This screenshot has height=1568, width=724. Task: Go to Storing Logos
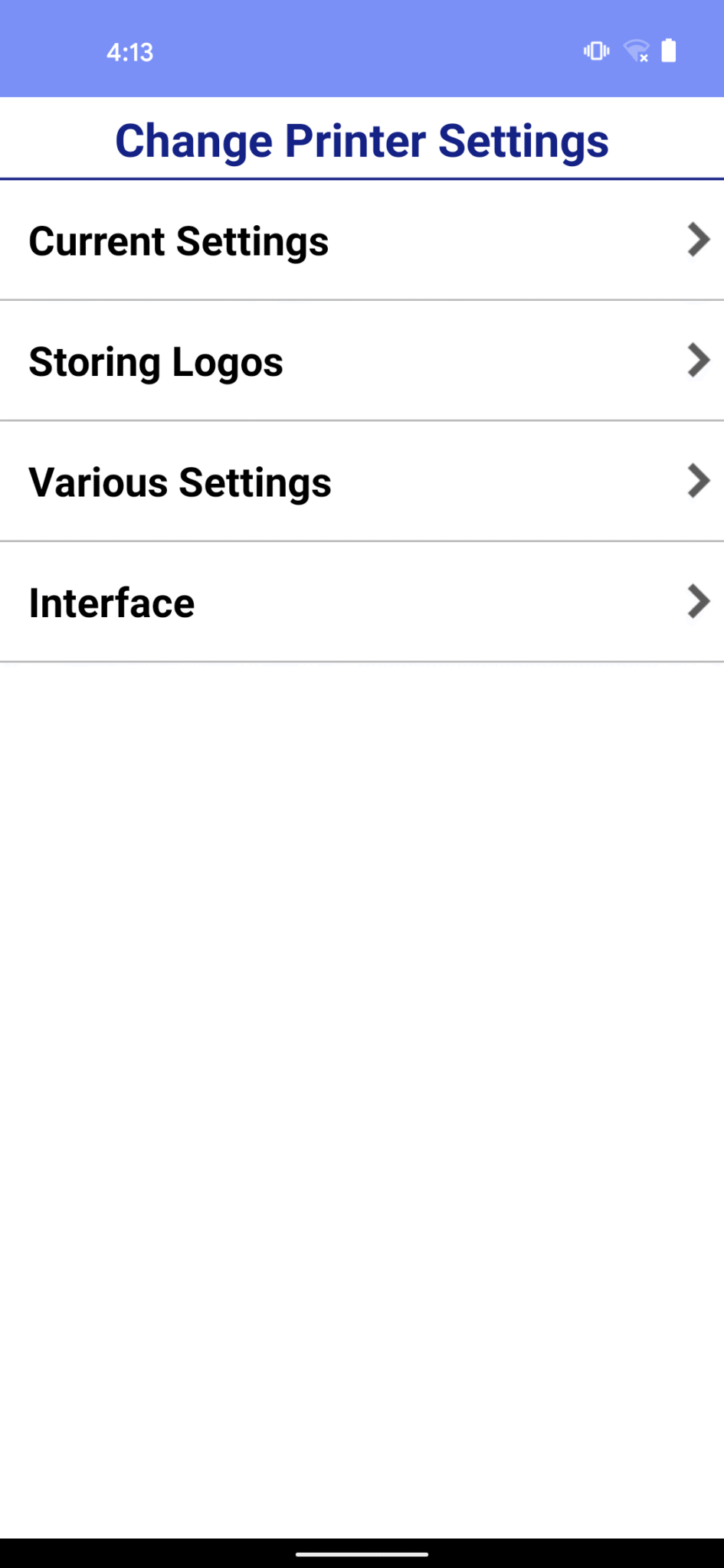(362, 361)
